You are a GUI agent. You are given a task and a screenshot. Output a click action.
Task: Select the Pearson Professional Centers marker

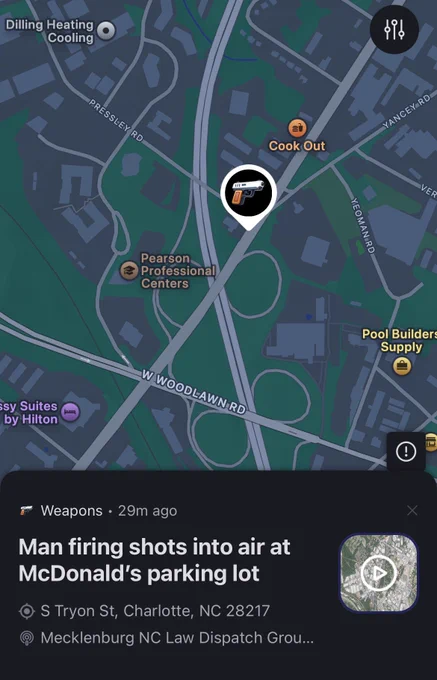[129, 271]
